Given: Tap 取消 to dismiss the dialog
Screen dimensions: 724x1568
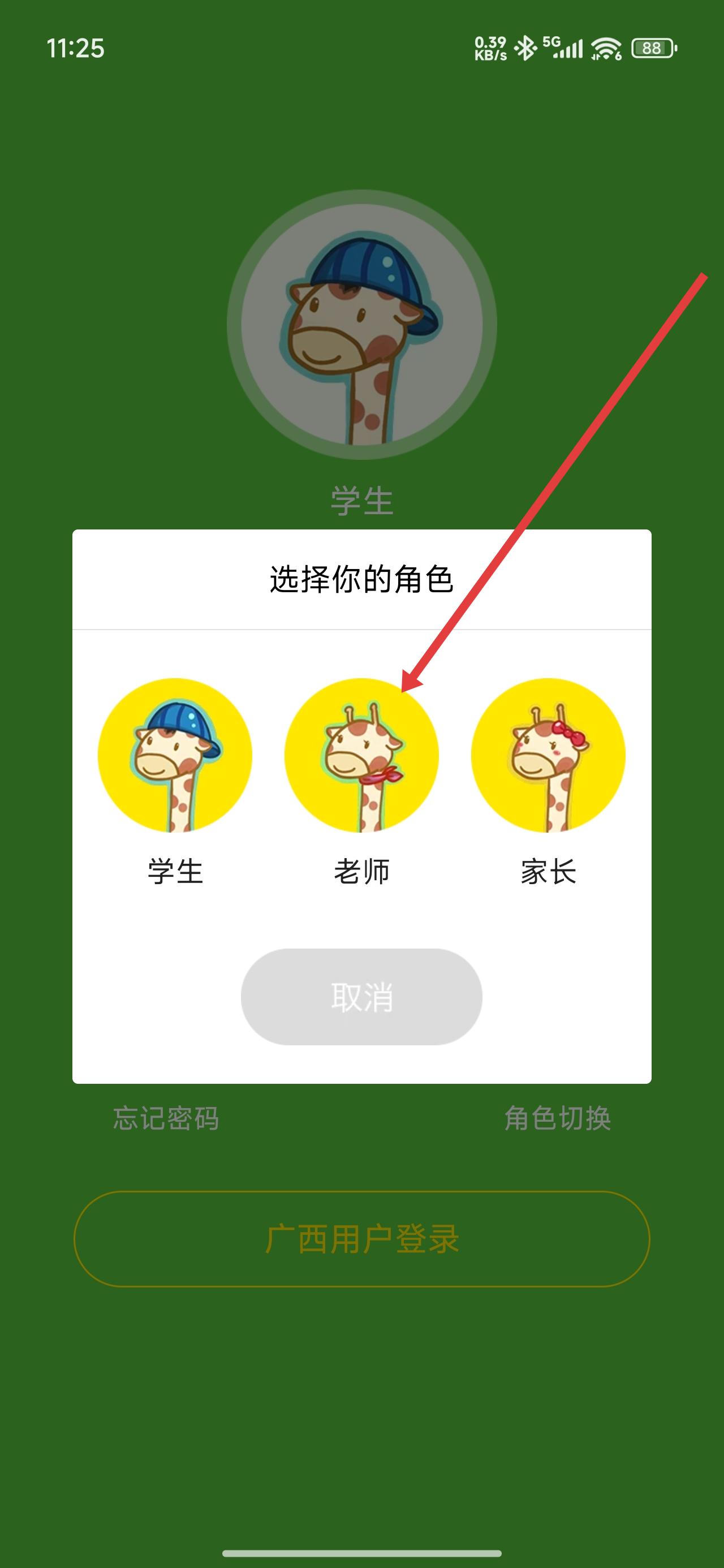Looking at the screenshot, I should (361, 997).
